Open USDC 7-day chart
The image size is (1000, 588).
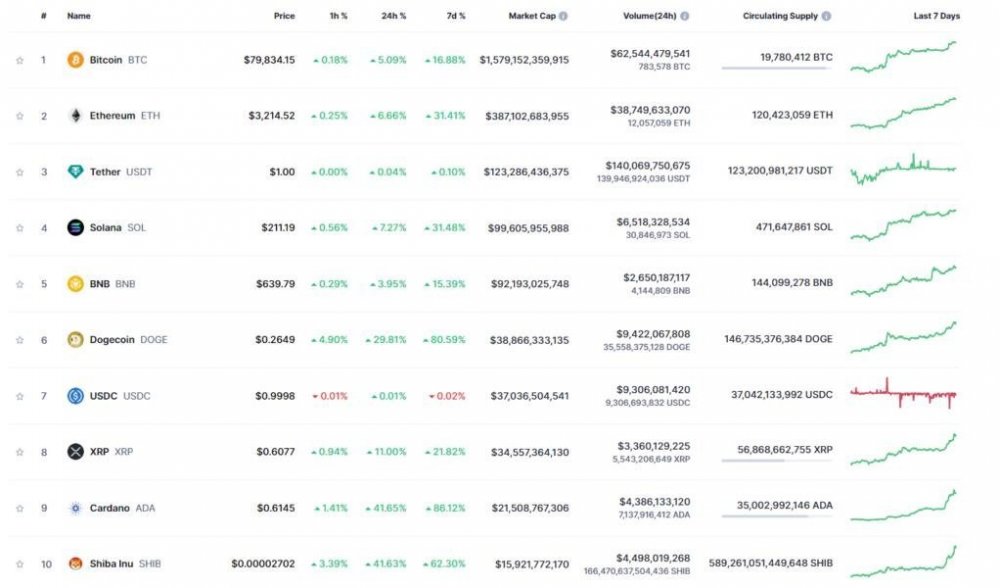click(x=903, y=394)
